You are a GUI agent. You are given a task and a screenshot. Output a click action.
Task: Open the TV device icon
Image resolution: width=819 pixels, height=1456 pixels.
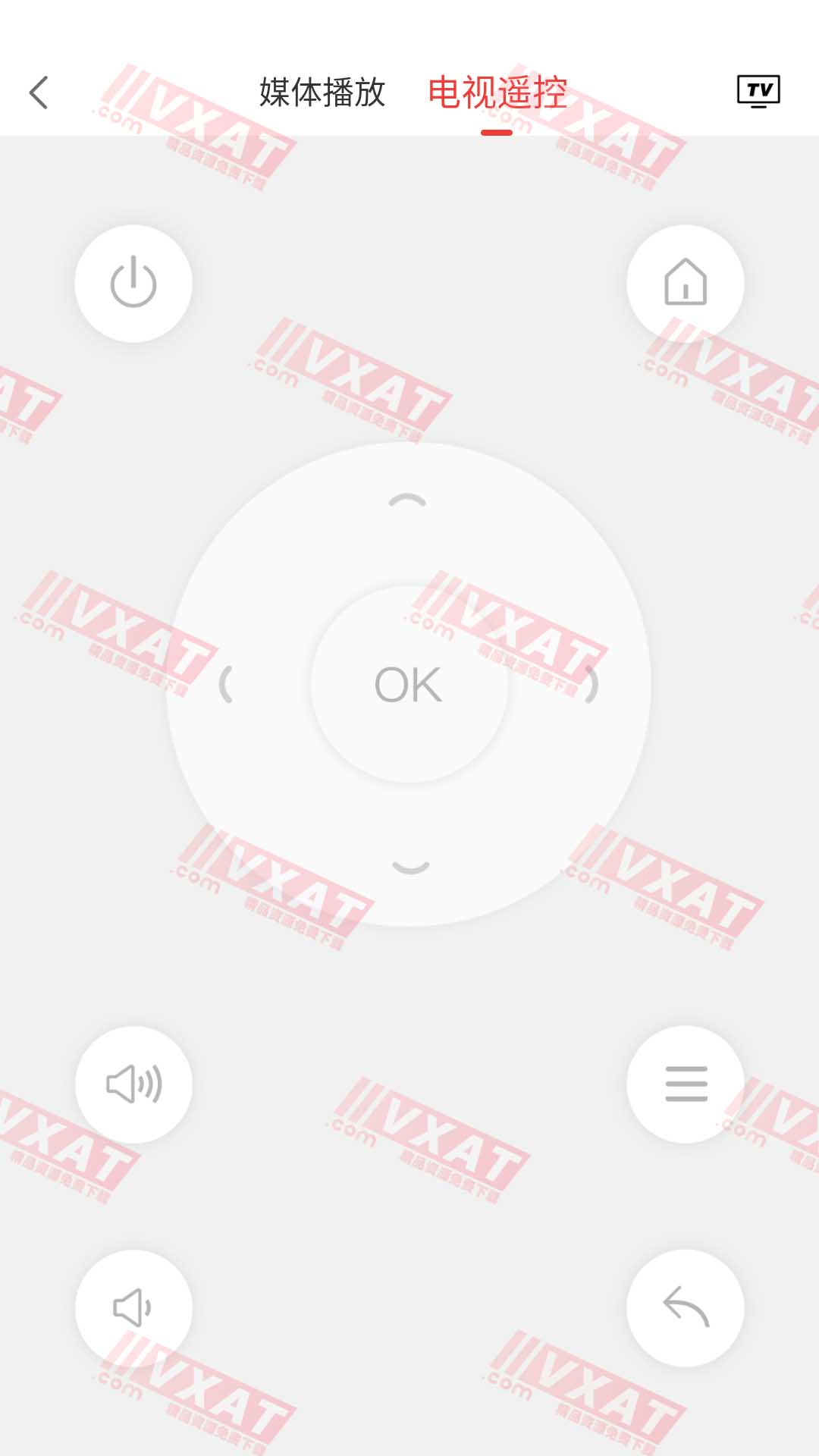coord(758,92)
